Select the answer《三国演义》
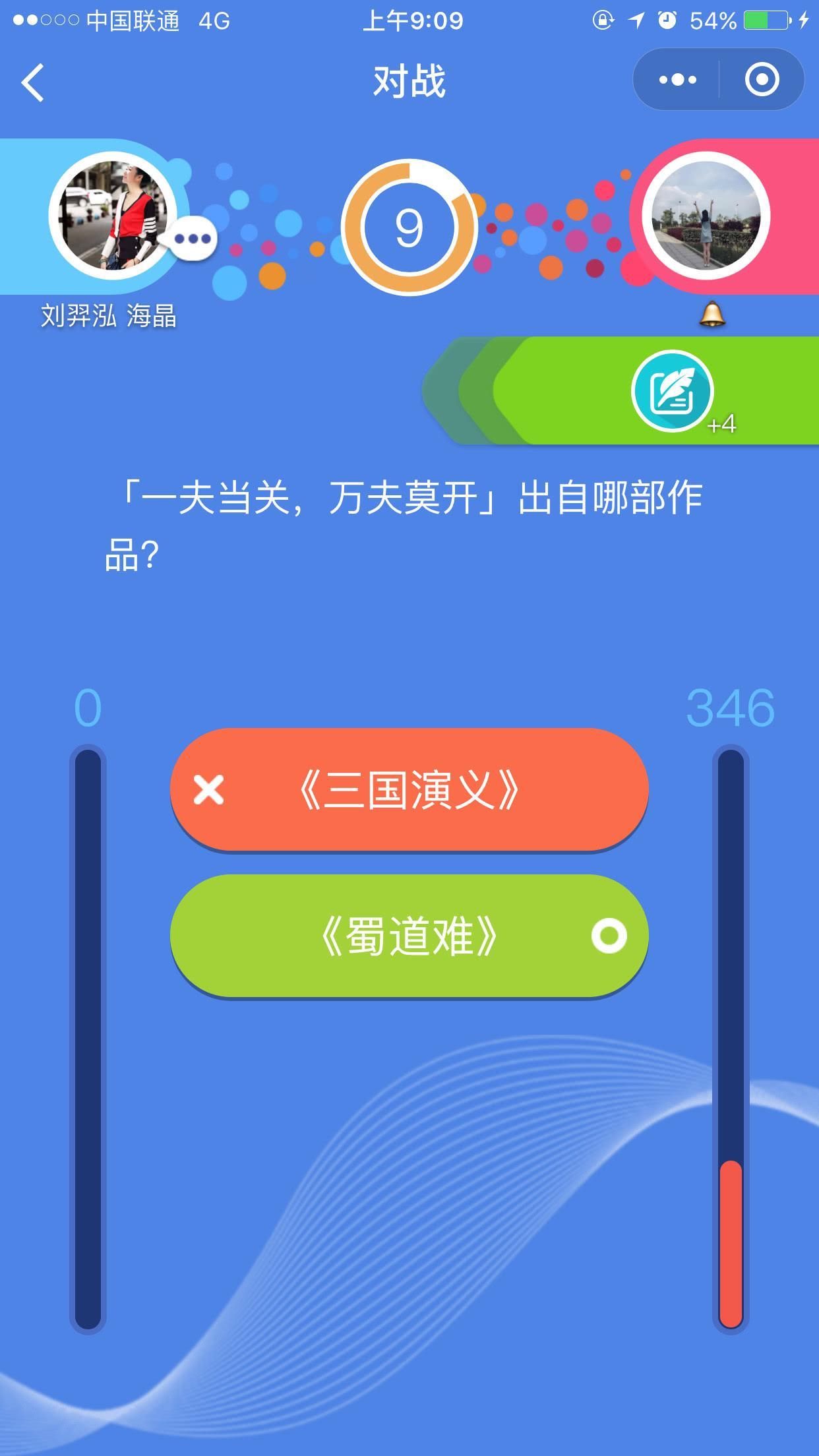 pos(409,789)
